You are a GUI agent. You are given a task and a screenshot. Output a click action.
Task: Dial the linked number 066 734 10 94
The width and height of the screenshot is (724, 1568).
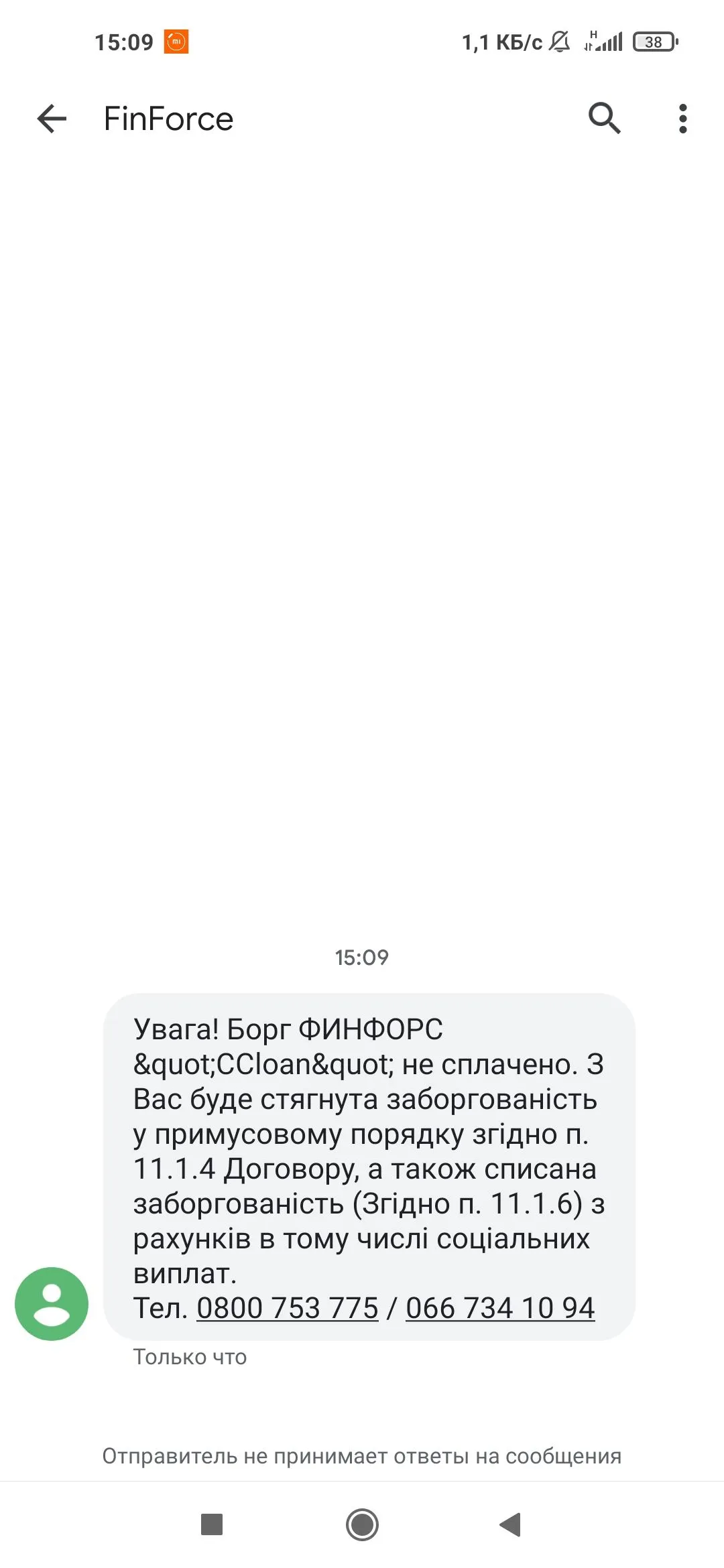(500, 1307)
